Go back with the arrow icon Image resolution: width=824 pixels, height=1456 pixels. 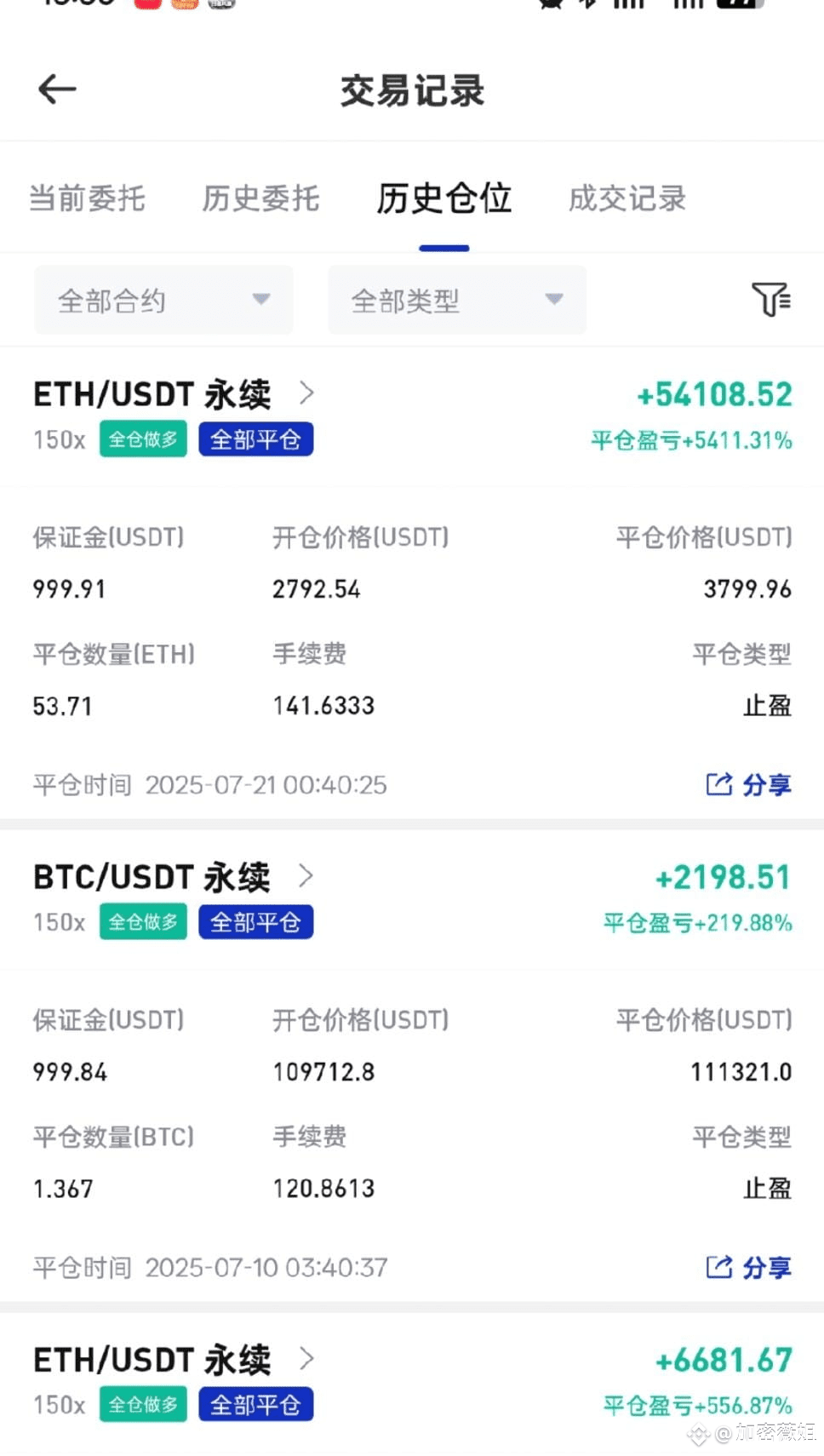tap(58, 89)
